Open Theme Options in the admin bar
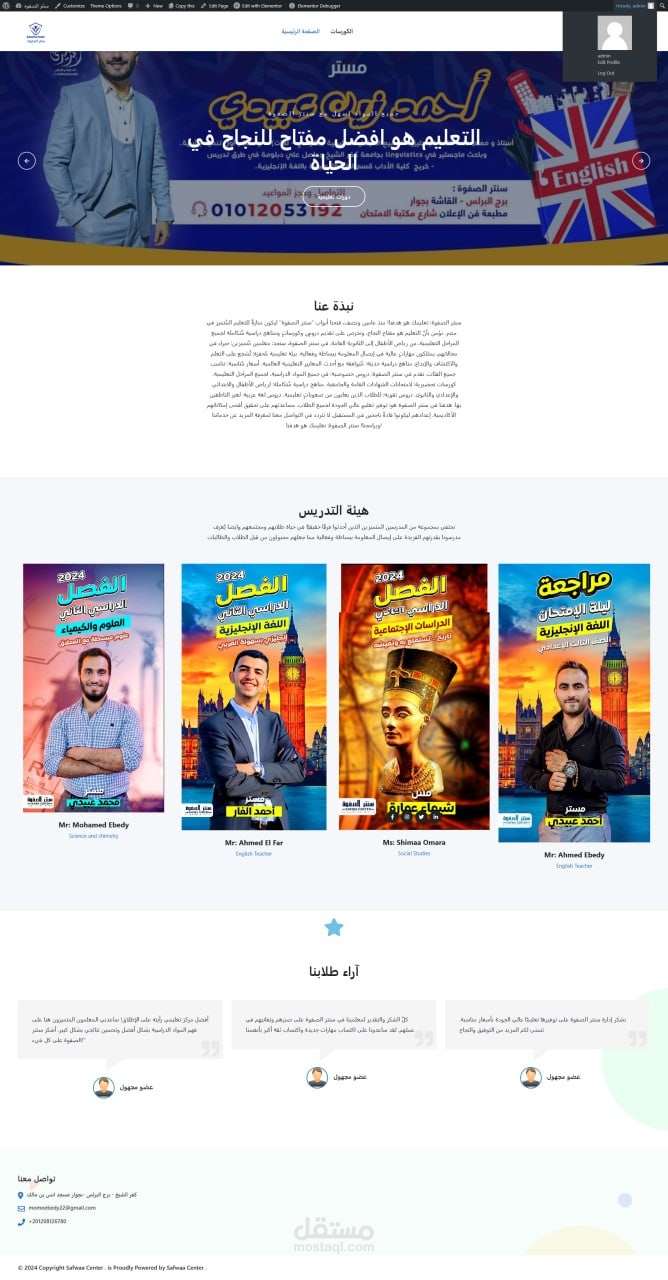The height and width of the screenshot is (1280, 668). pos(106,5)
